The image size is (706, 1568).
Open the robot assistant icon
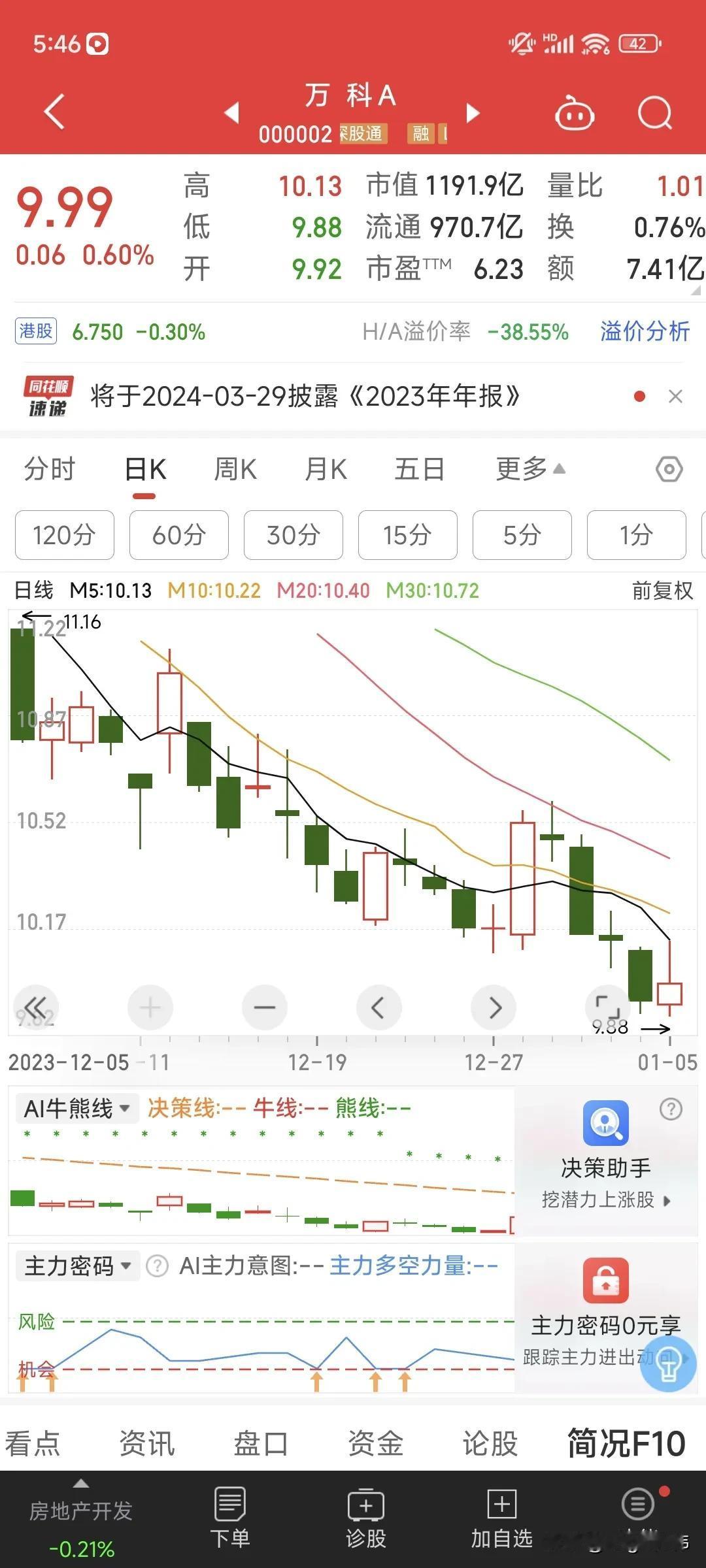(574, 112)
